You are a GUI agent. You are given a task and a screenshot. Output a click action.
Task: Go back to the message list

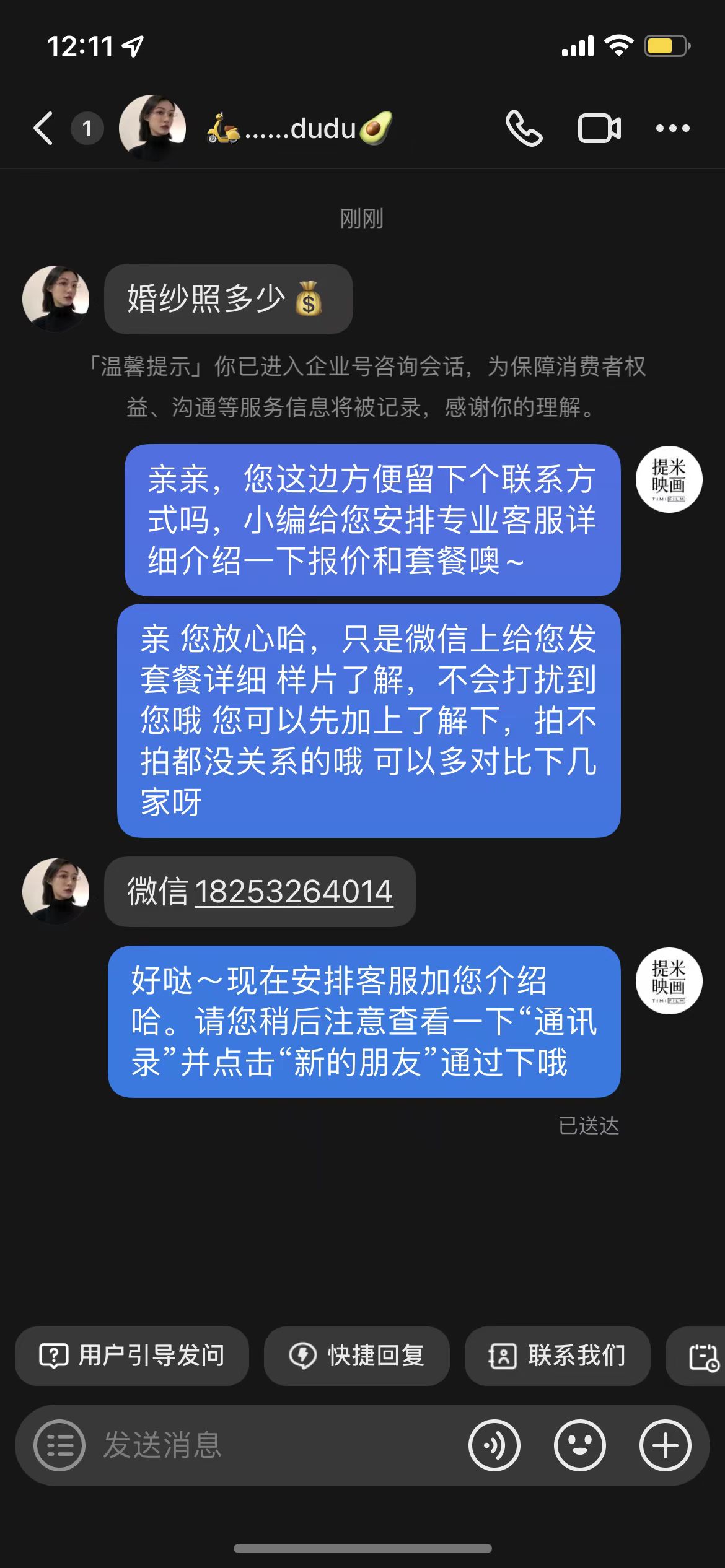[43, 129]
